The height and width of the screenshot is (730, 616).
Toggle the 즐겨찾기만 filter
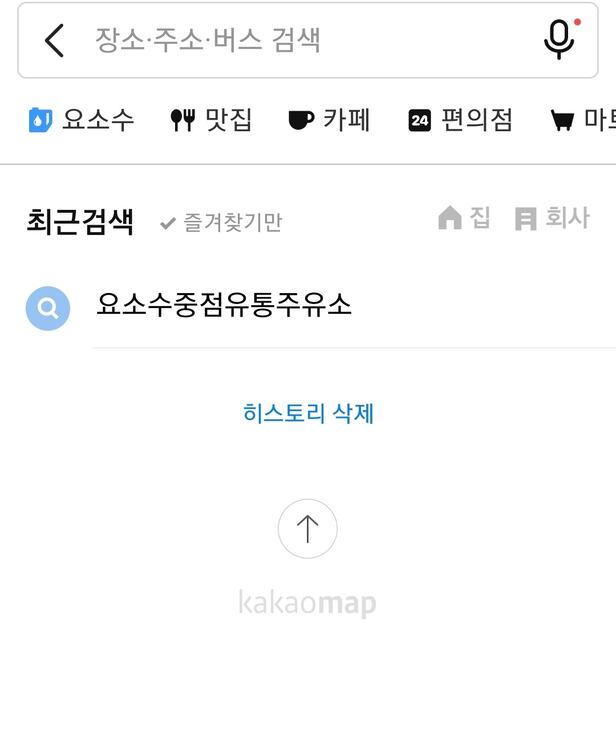[x=221, y=223]
